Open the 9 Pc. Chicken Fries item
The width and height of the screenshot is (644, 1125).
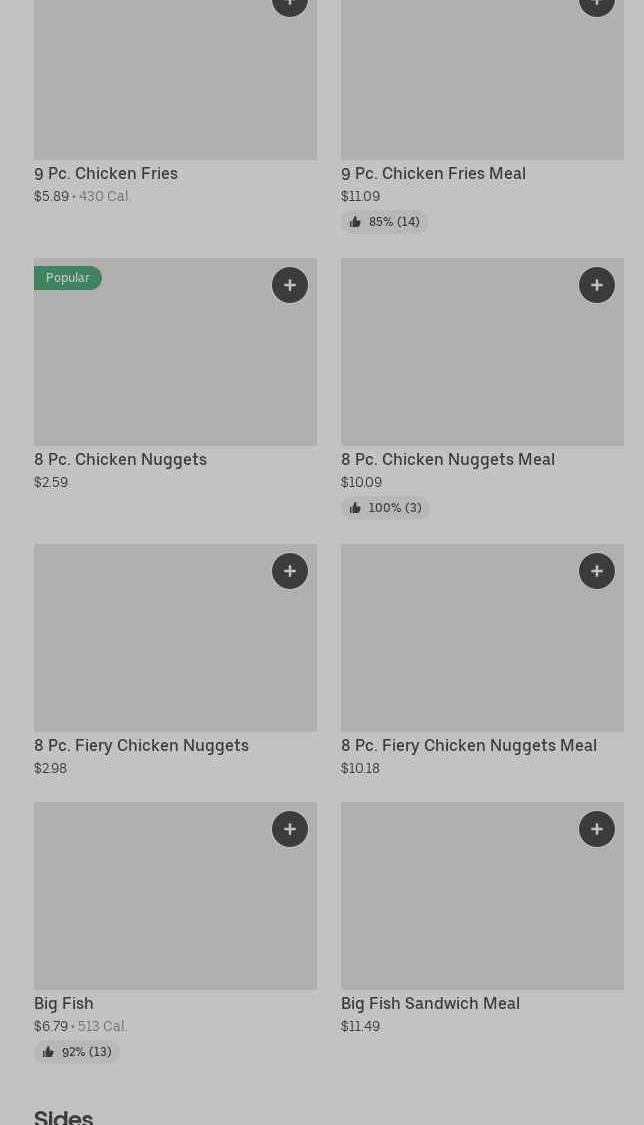105,174
